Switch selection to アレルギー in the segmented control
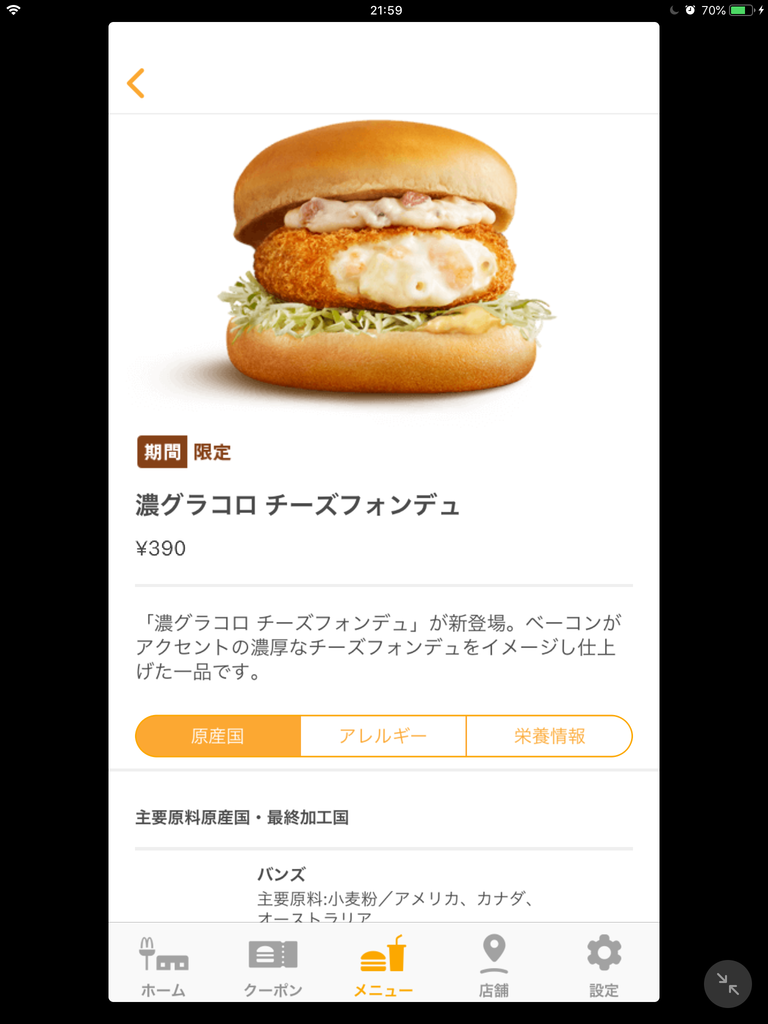The width and height of the screenshot is (768, 1024). click(x=383, y=736)
